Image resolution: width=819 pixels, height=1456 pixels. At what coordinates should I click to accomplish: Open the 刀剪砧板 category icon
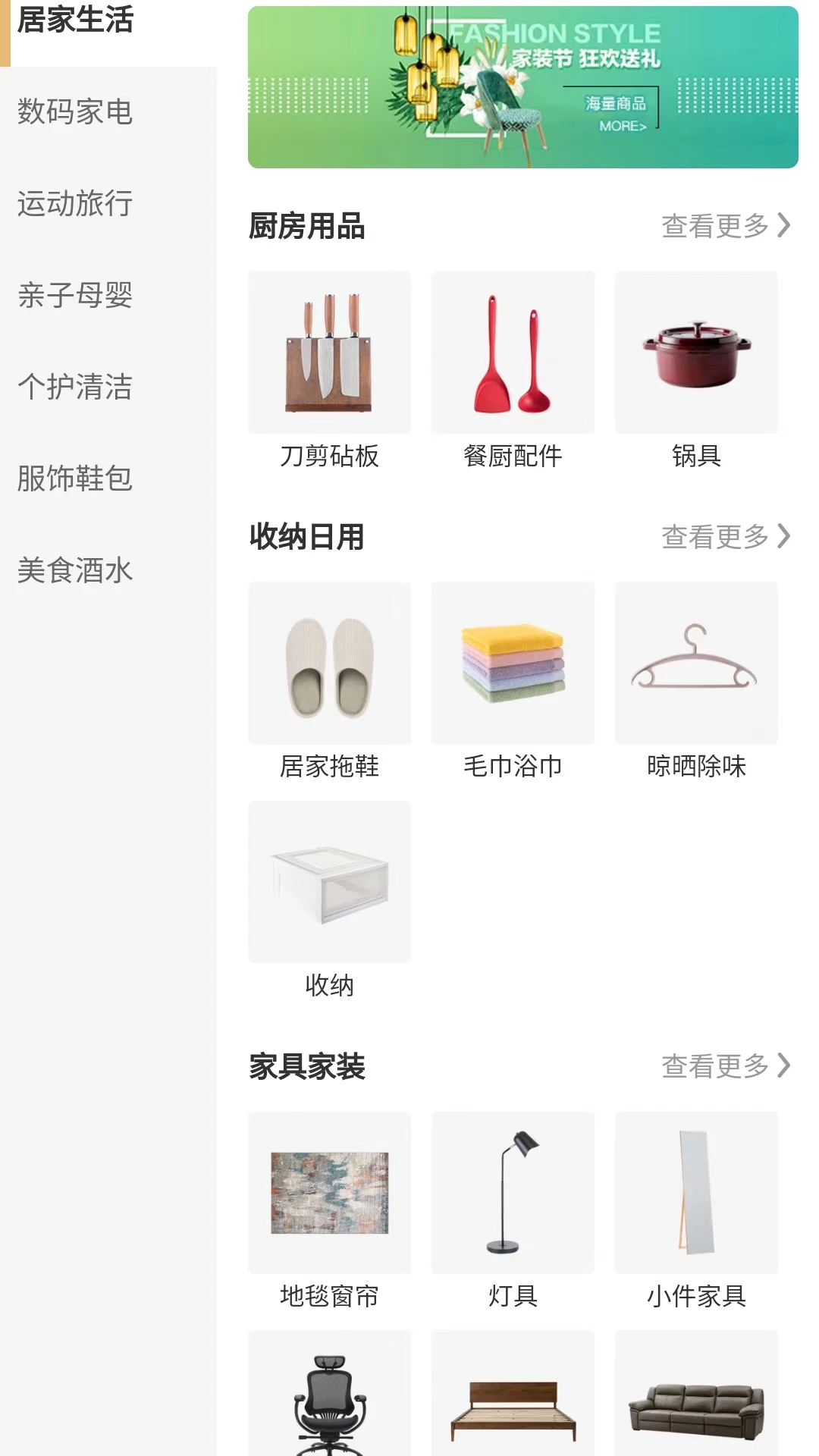tap(328, 351)
